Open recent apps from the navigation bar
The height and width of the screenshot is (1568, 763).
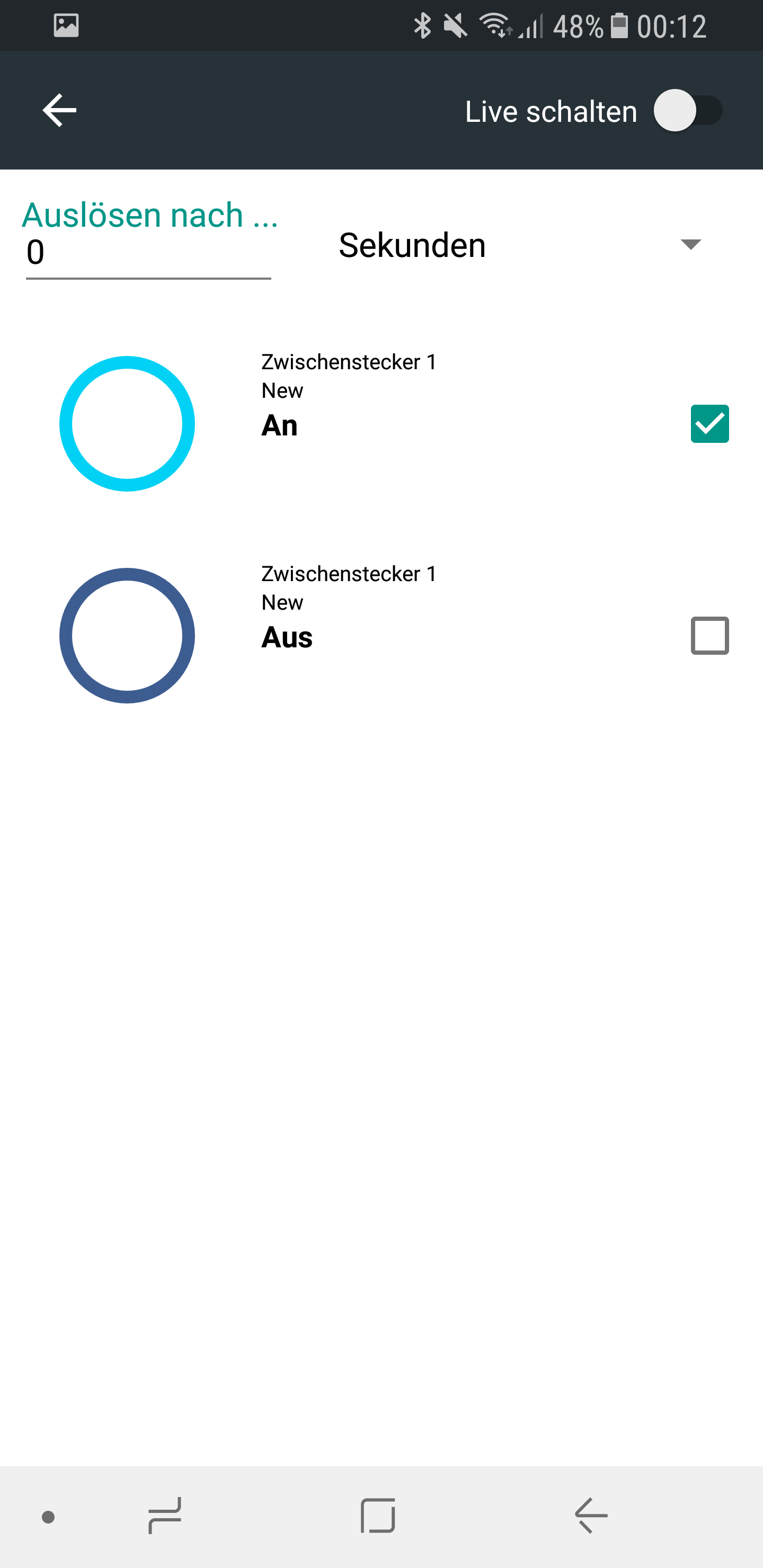click(x=165, y=1516)
